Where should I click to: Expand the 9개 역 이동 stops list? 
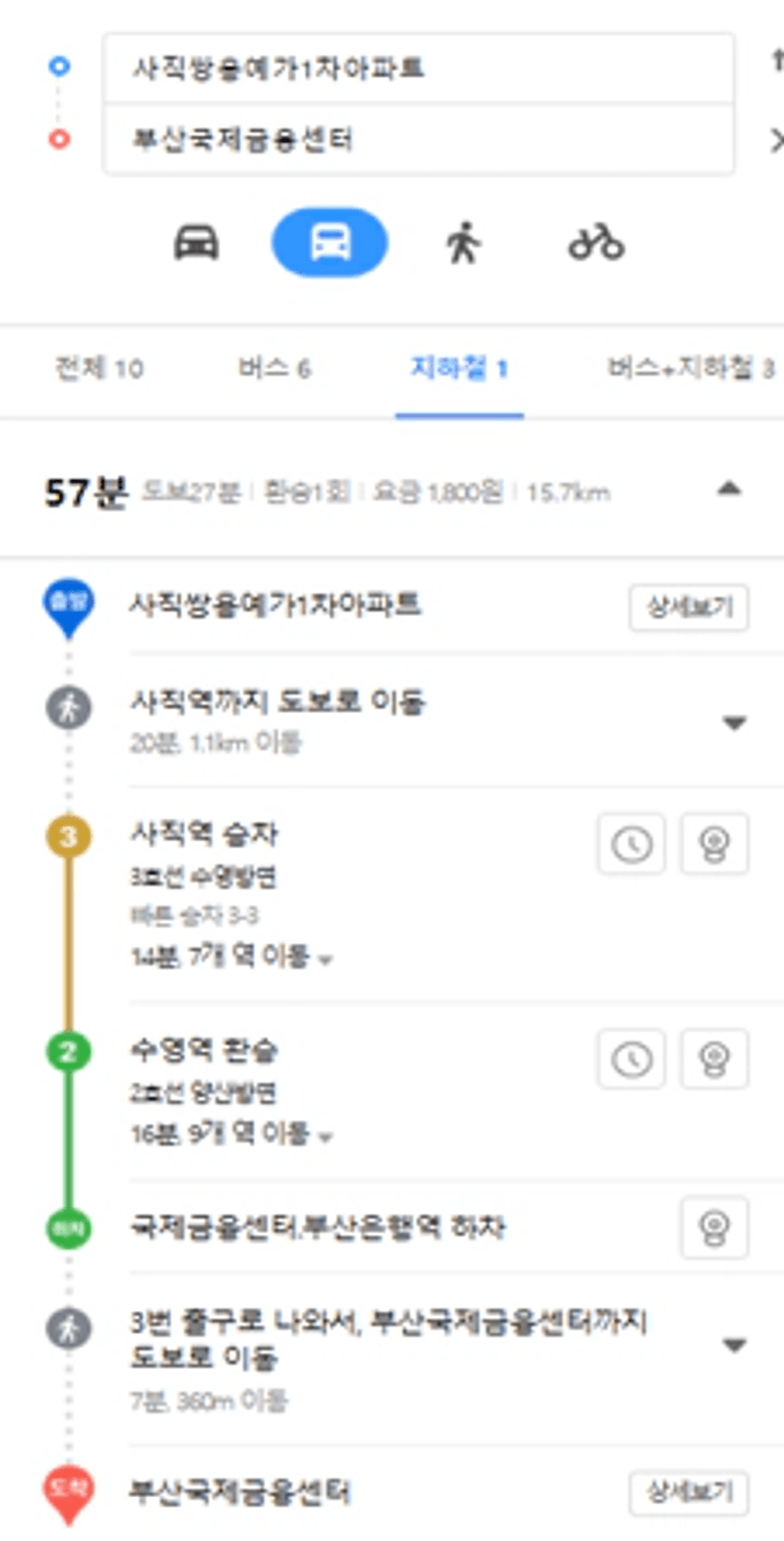coord(231,1134)
